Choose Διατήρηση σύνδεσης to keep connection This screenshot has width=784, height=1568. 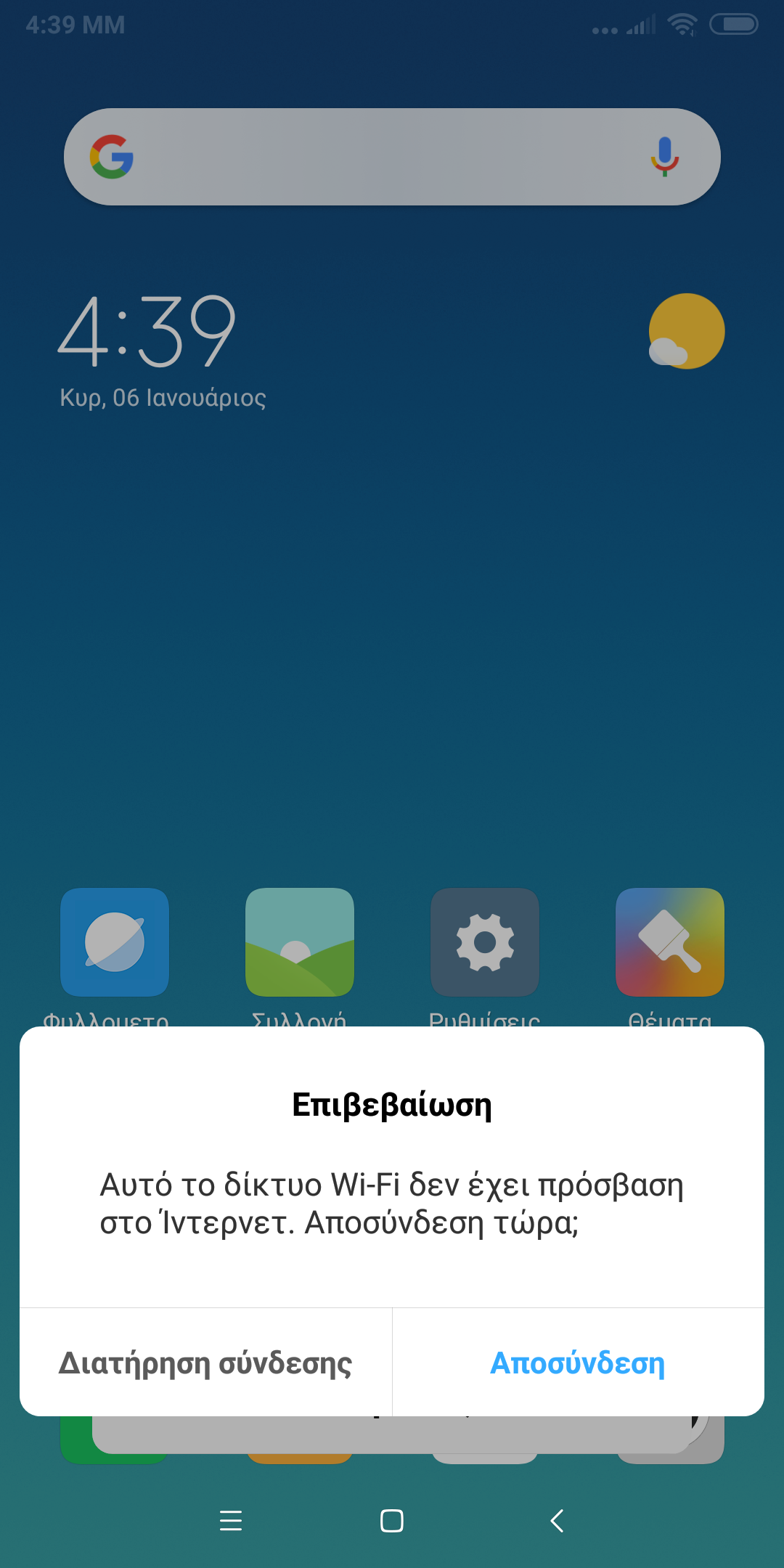coord(205,1363)
